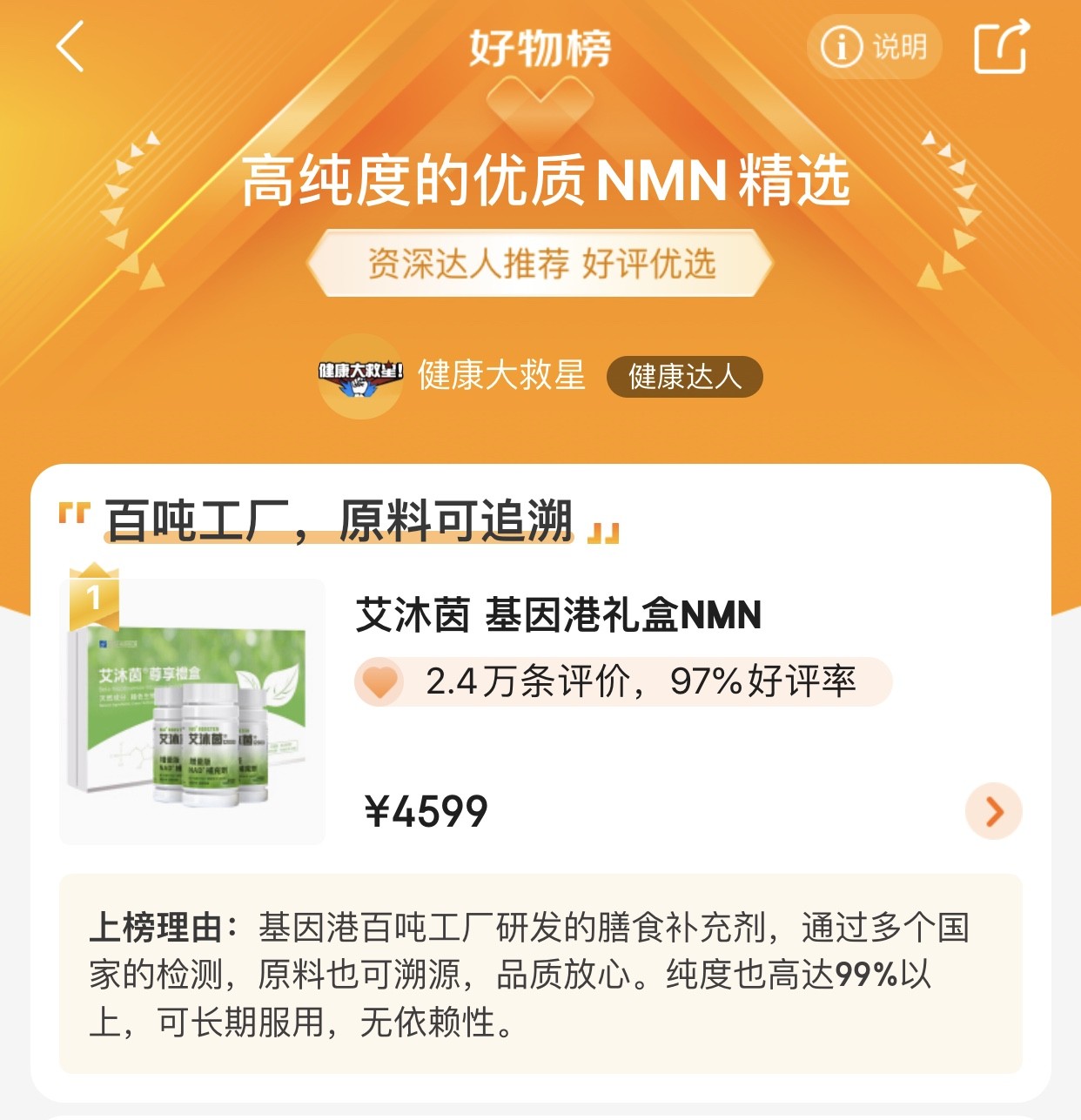Go back with the top arrow

point(70,46)
